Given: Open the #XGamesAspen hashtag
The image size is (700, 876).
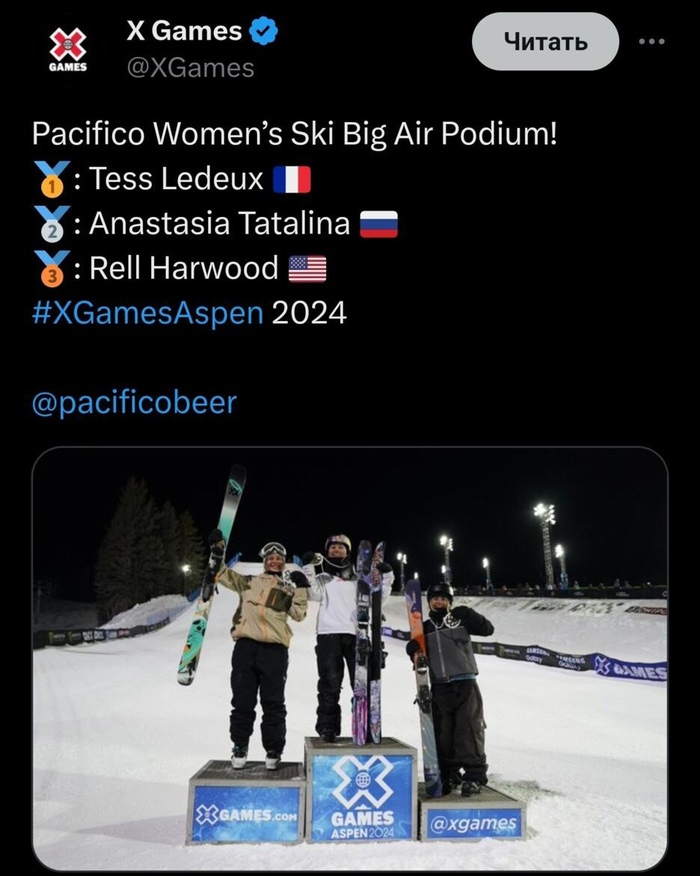Looking at the screenshot, I should (x=148, y=313).
